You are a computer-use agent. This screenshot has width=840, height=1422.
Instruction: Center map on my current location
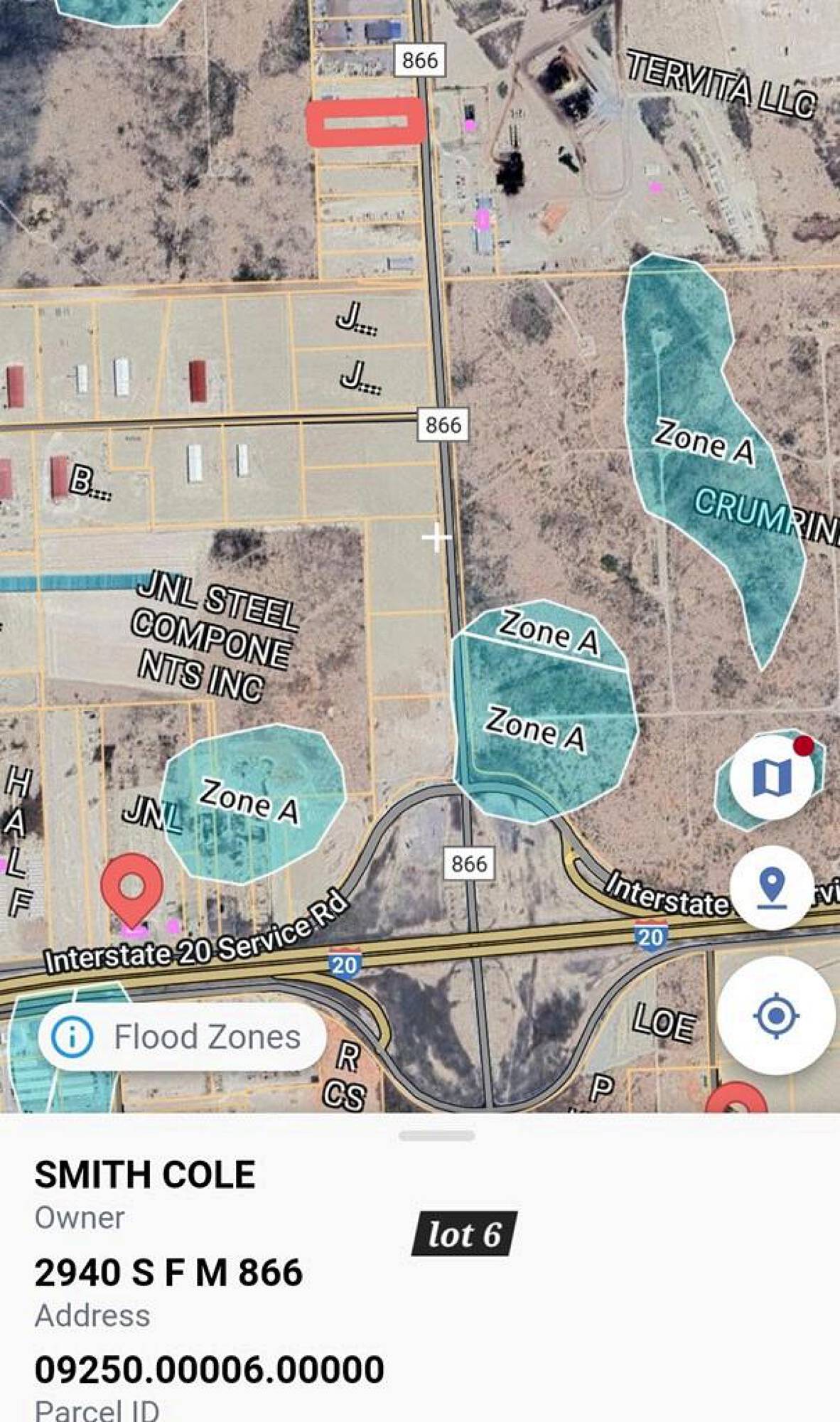point(775,1015)
